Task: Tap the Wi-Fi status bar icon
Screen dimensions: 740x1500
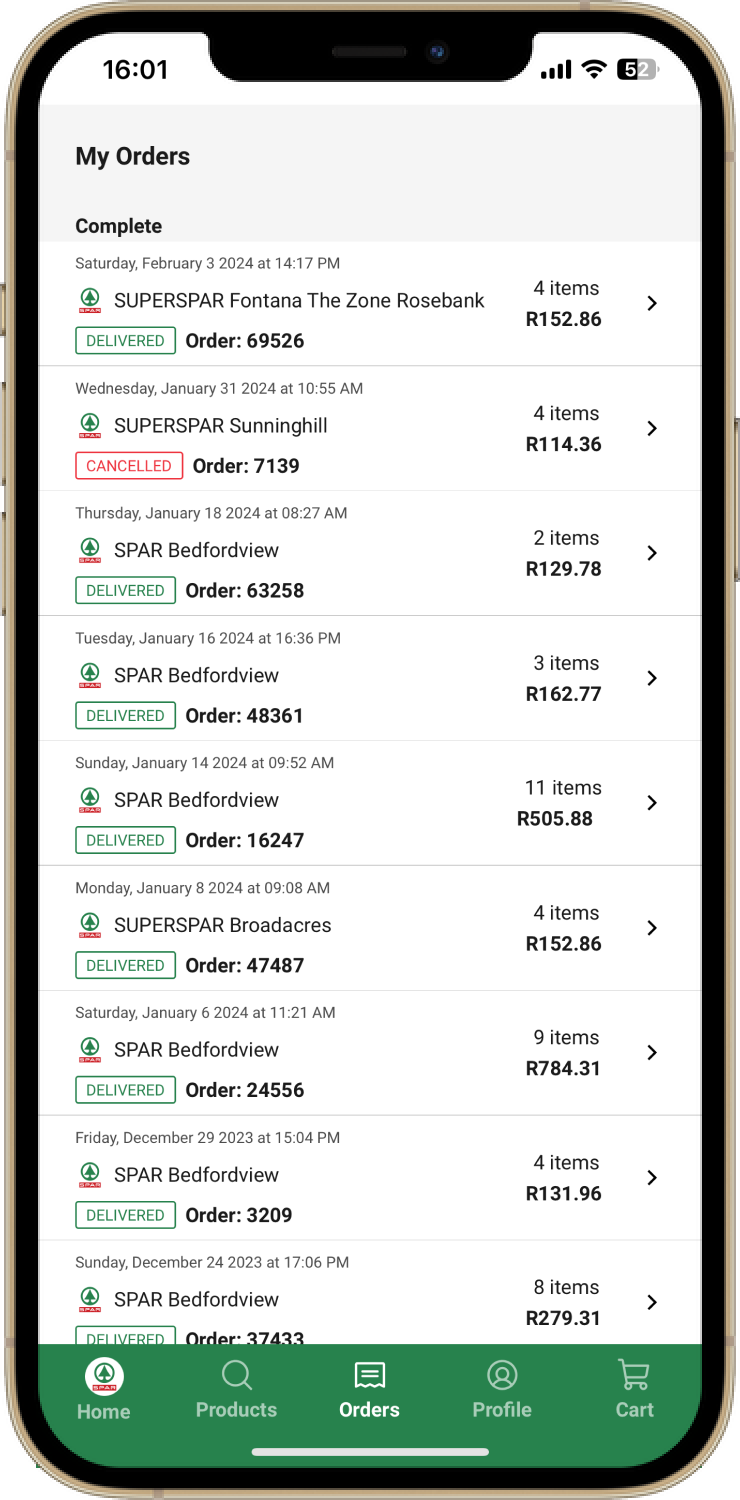Action: pos(593,69)
